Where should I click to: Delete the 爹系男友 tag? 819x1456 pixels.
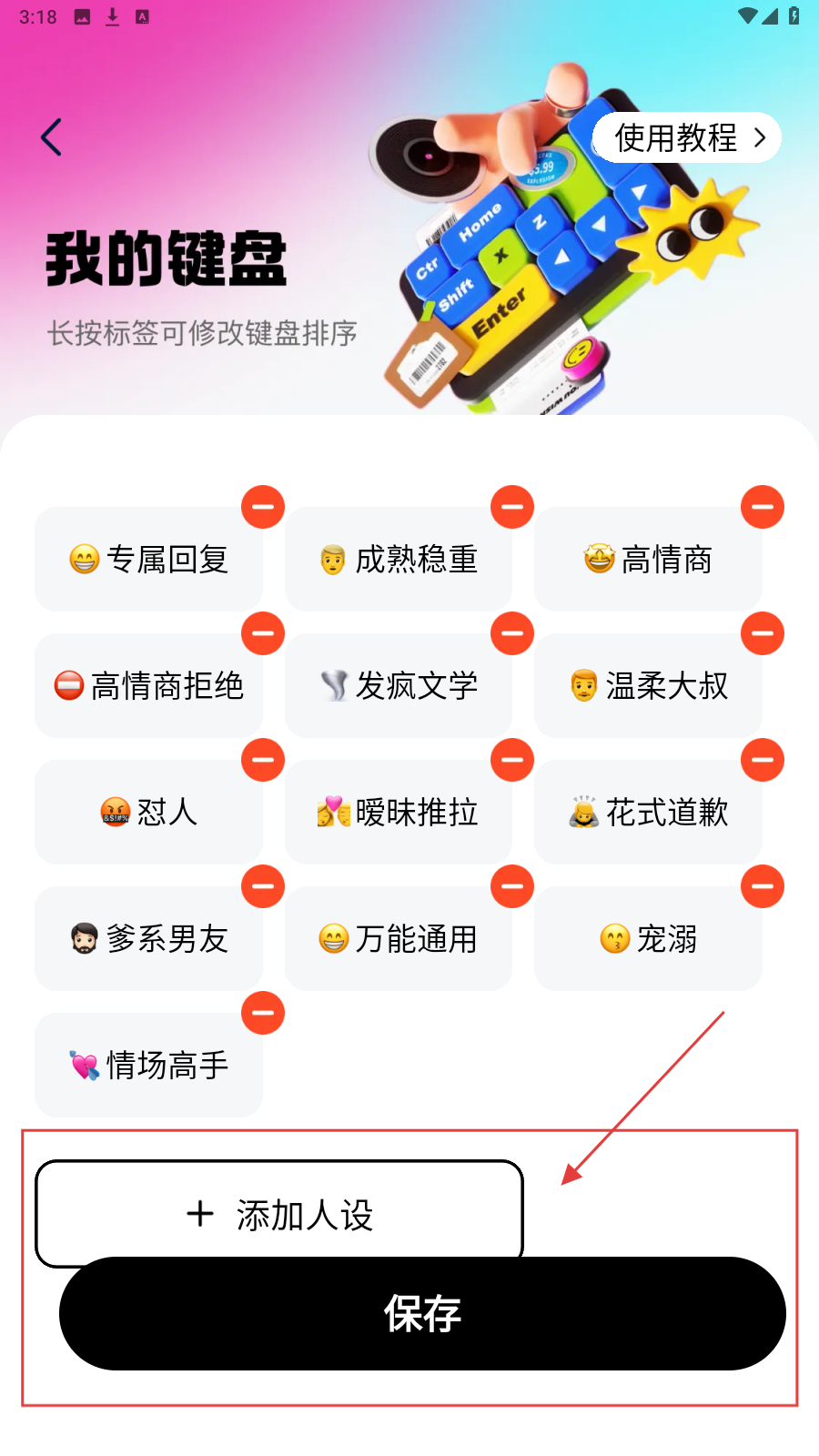pyautogui.click(x=263, y=886)
